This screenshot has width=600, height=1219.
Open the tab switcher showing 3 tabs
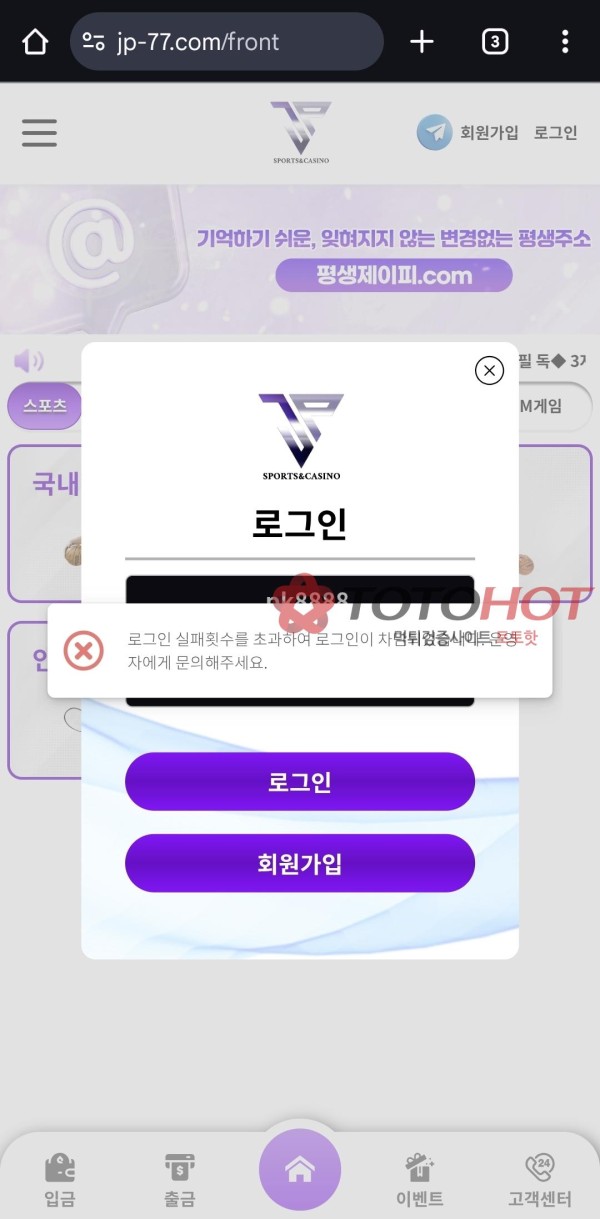point(495,42)
